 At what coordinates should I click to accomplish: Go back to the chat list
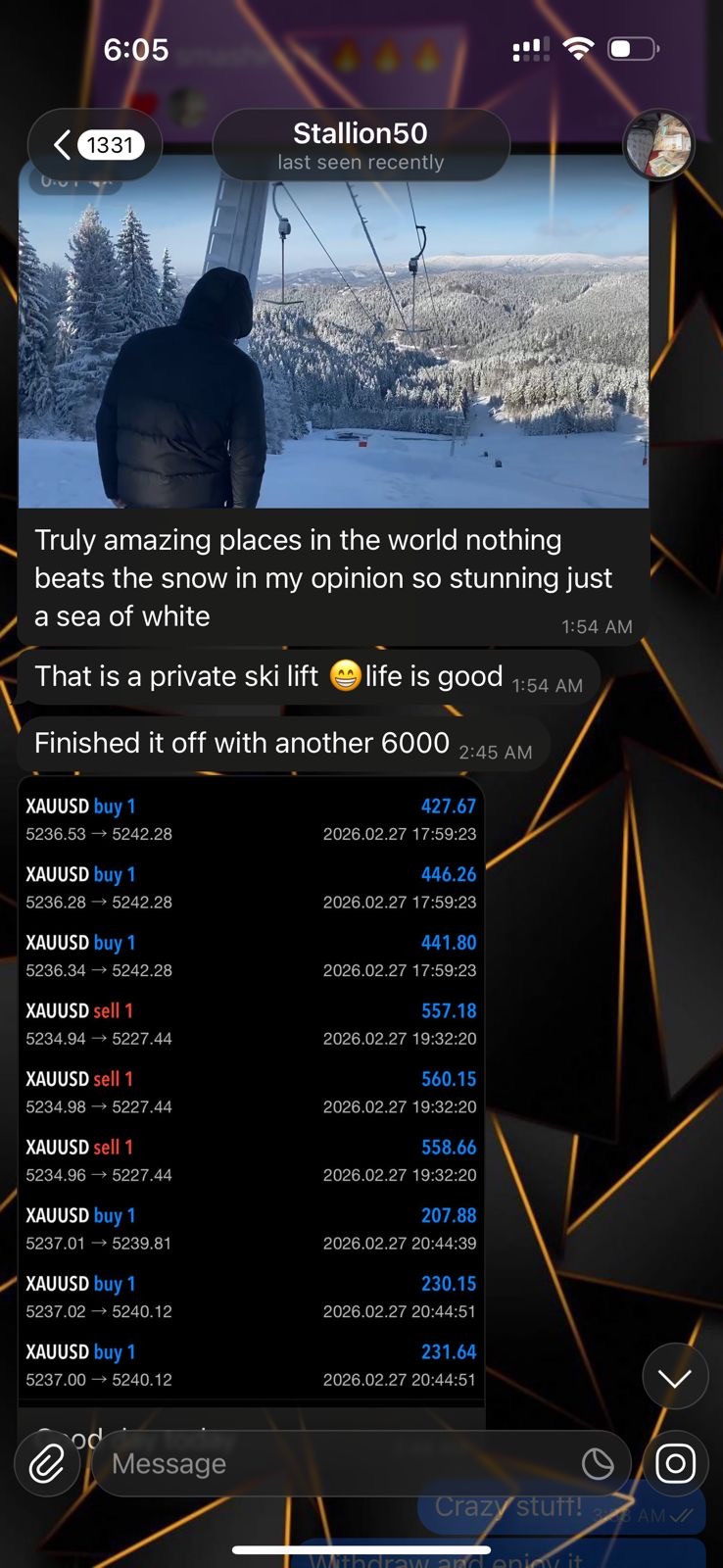pyautogui.click(x=95, y=145)
